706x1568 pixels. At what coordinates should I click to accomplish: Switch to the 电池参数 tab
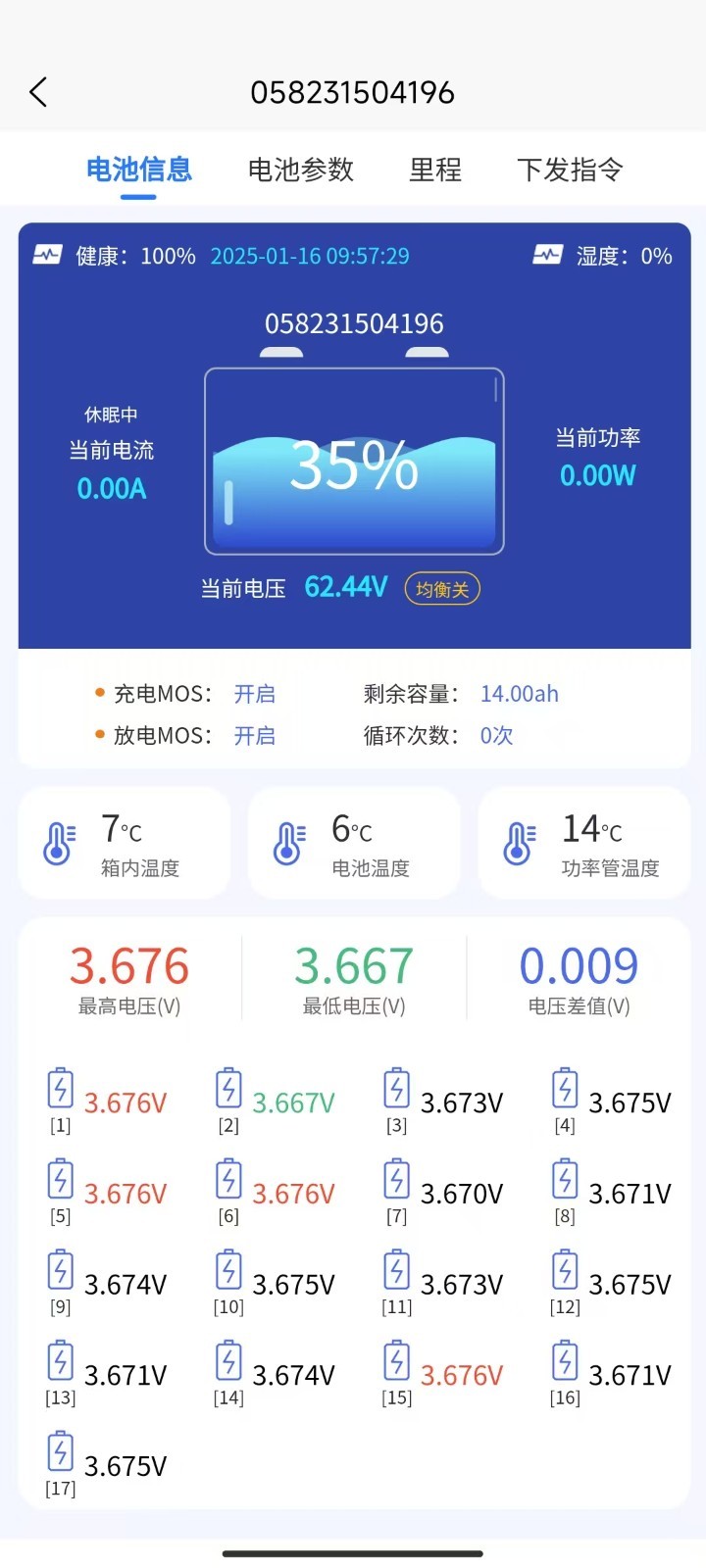[300, 170]
